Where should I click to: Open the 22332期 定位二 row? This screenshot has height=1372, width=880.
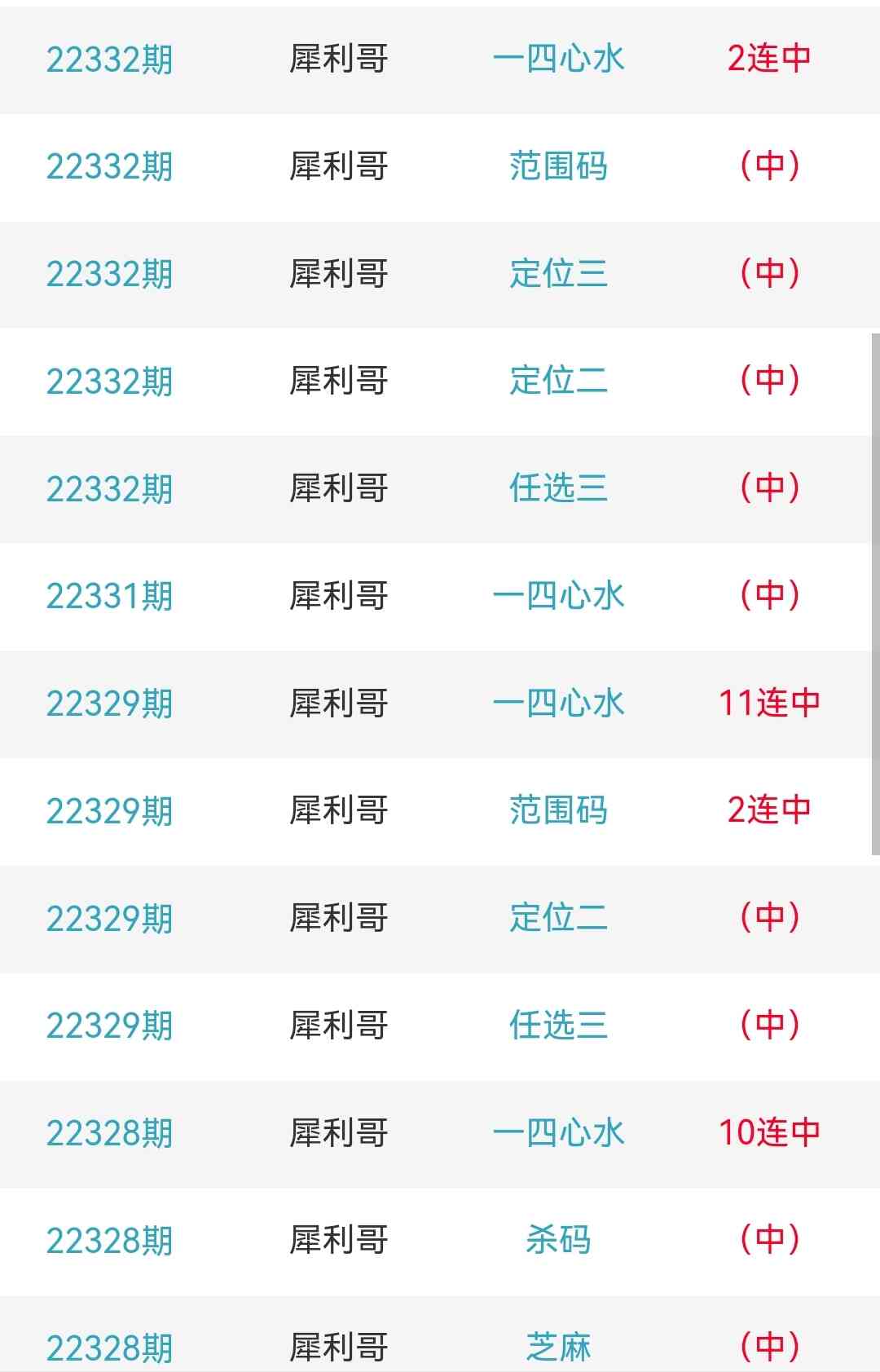click(x=558, y=381)
